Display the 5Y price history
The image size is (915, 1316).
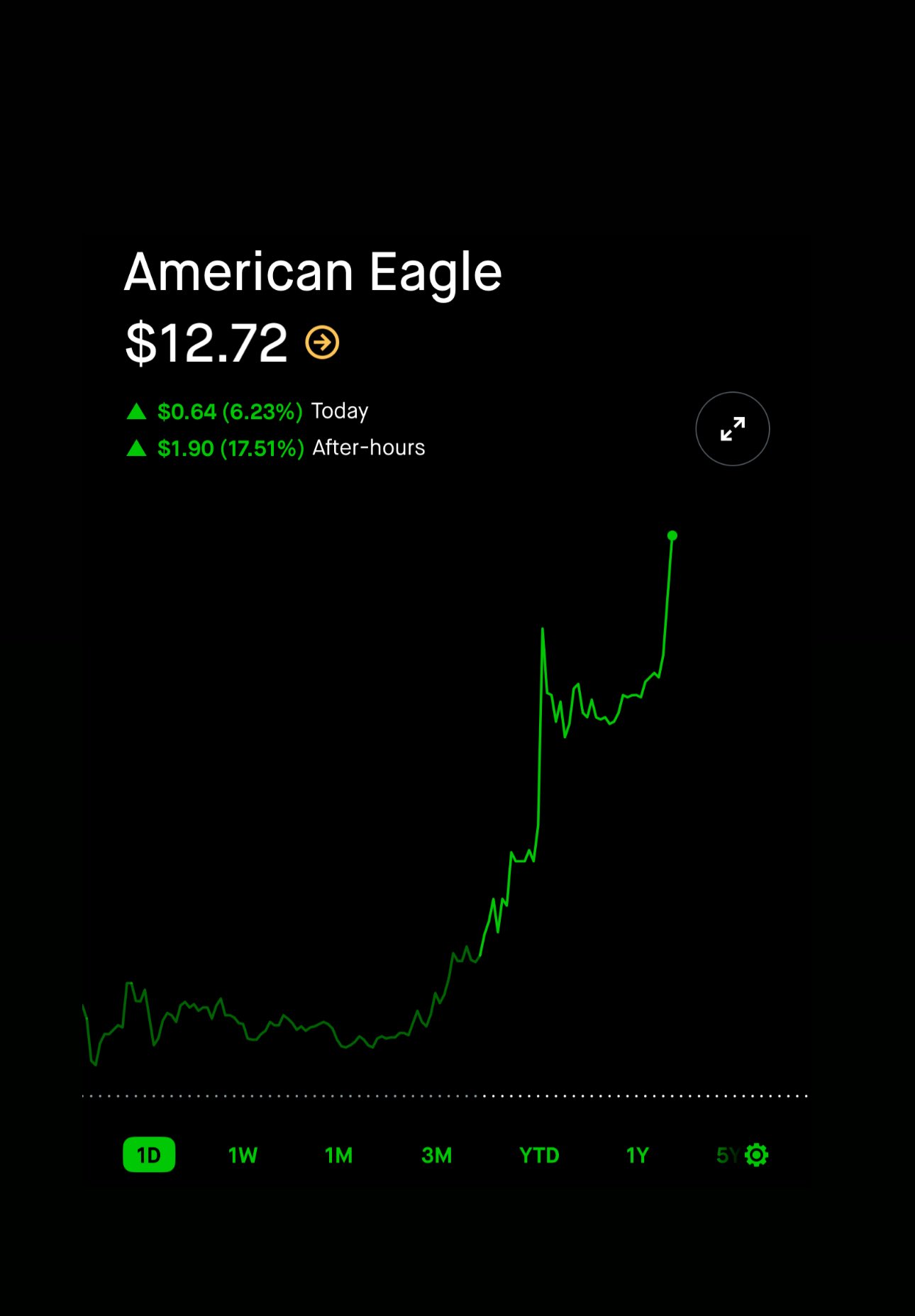pyautogui.click(x=726, y=1155)
